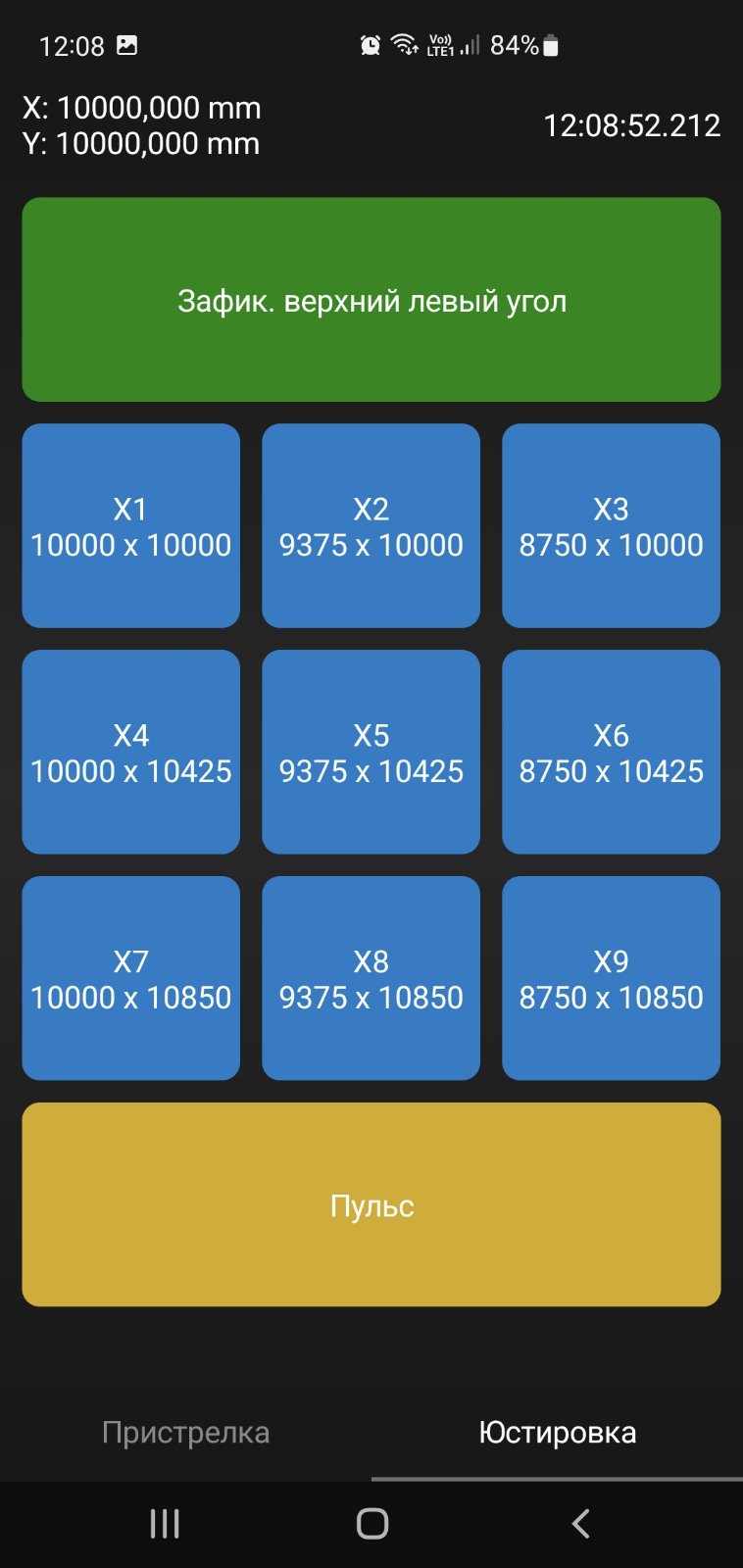Tap the X3 8750 x 10000 button

pos(611,526)
